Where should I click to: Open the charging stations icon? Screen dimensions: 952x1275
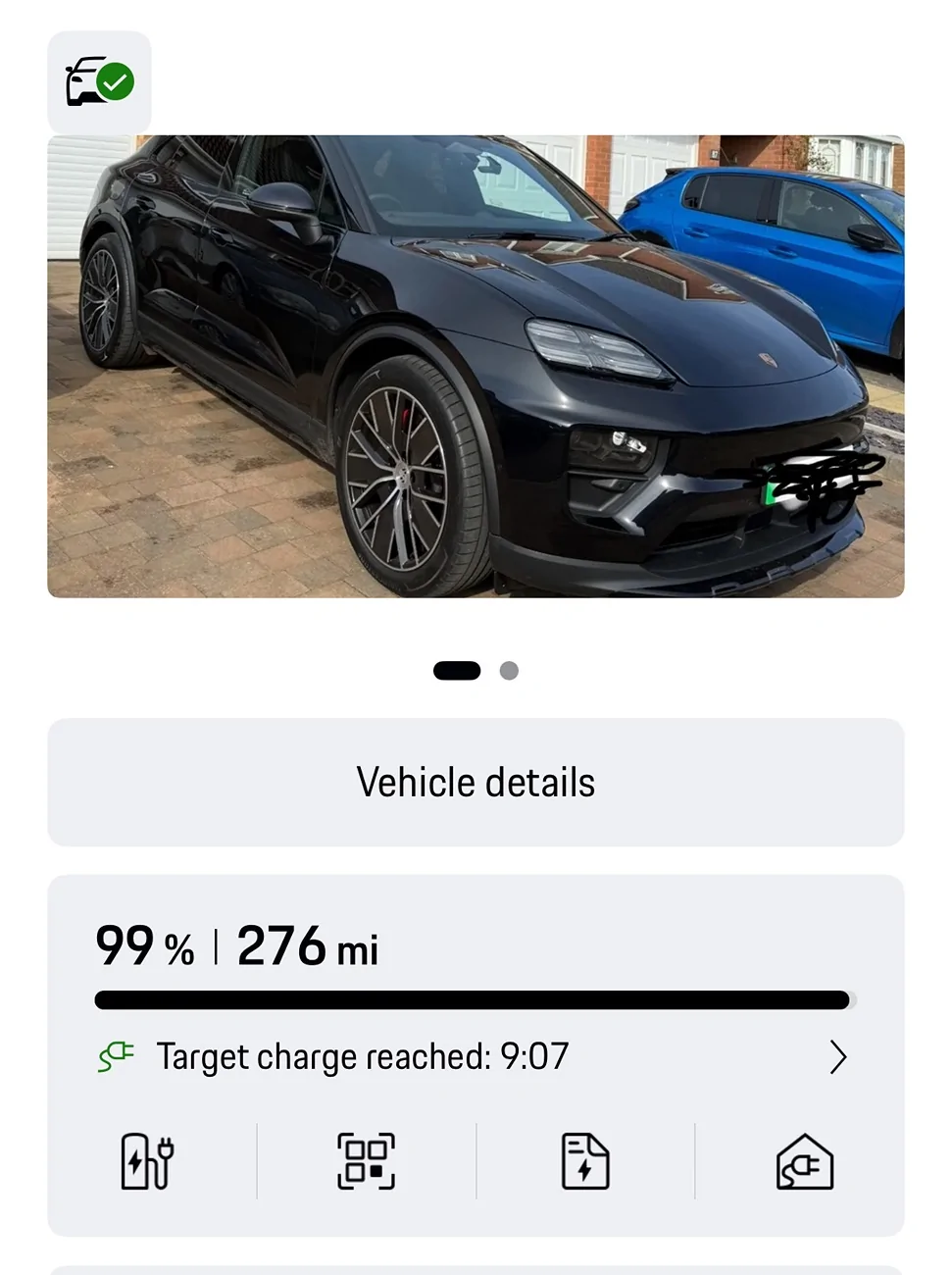pyautogui.click(x=145, y=1161)
